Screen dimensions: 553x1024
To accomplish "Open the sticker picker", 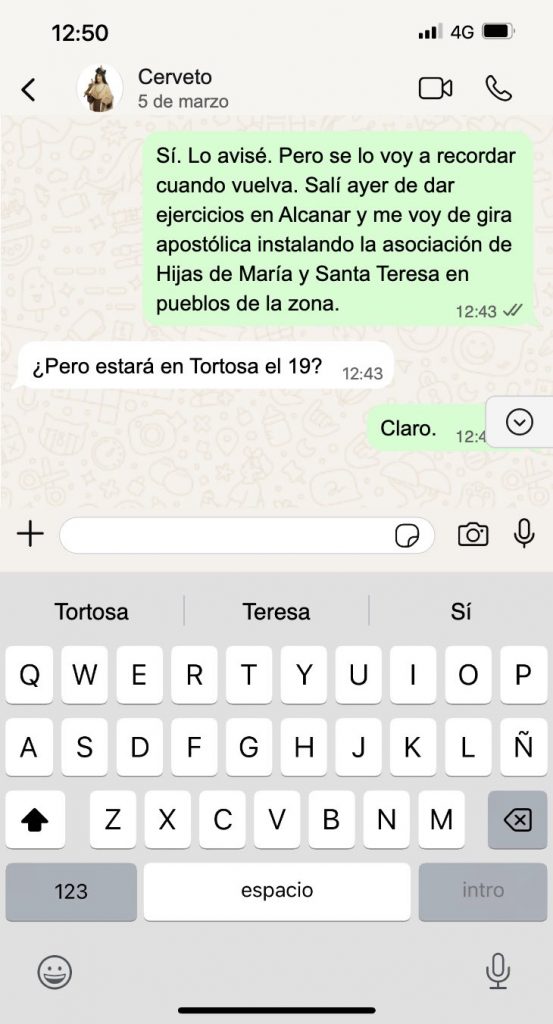I will click(x=407, y=536).
